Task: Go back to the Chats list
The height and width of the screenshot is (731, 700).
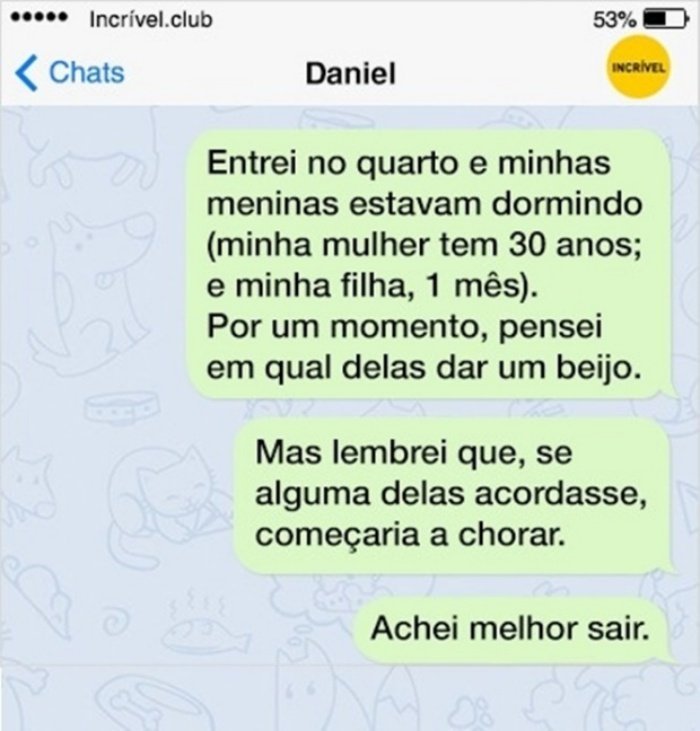Action: click(72, 72)
